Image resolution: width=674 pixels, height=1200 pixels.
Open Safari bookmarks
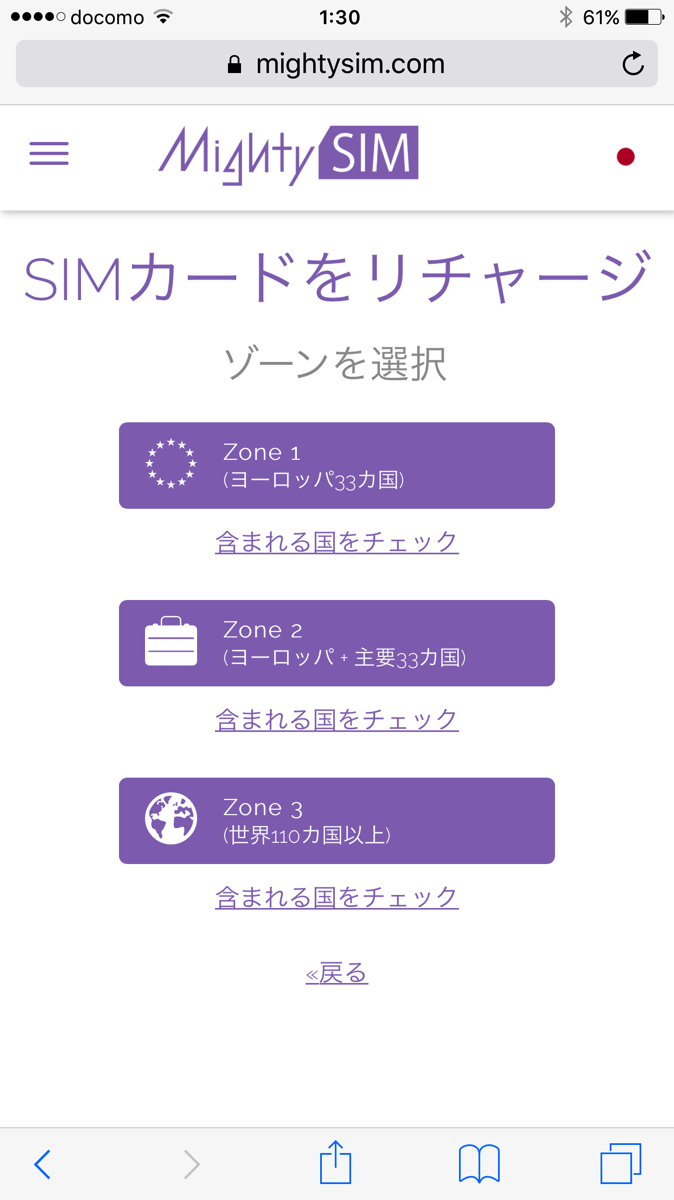(x=479, y=1165)
